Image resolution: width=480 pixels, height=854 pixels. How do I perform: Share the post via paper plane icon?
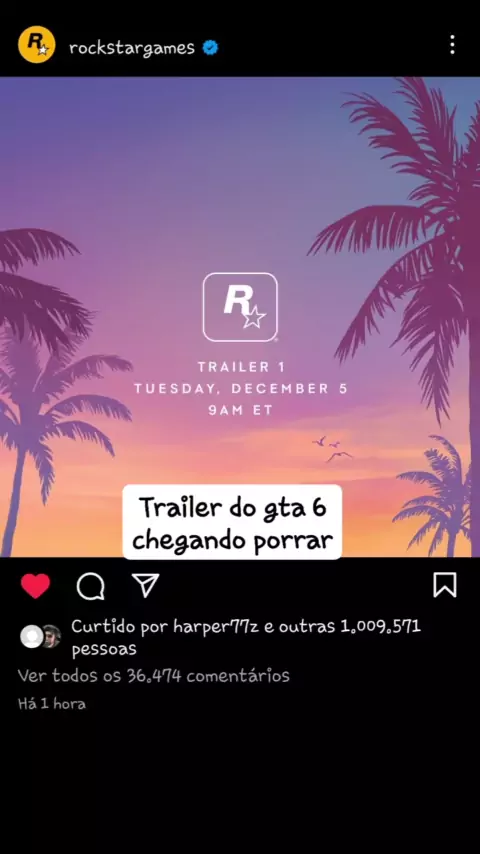click(x=145, y=585)
